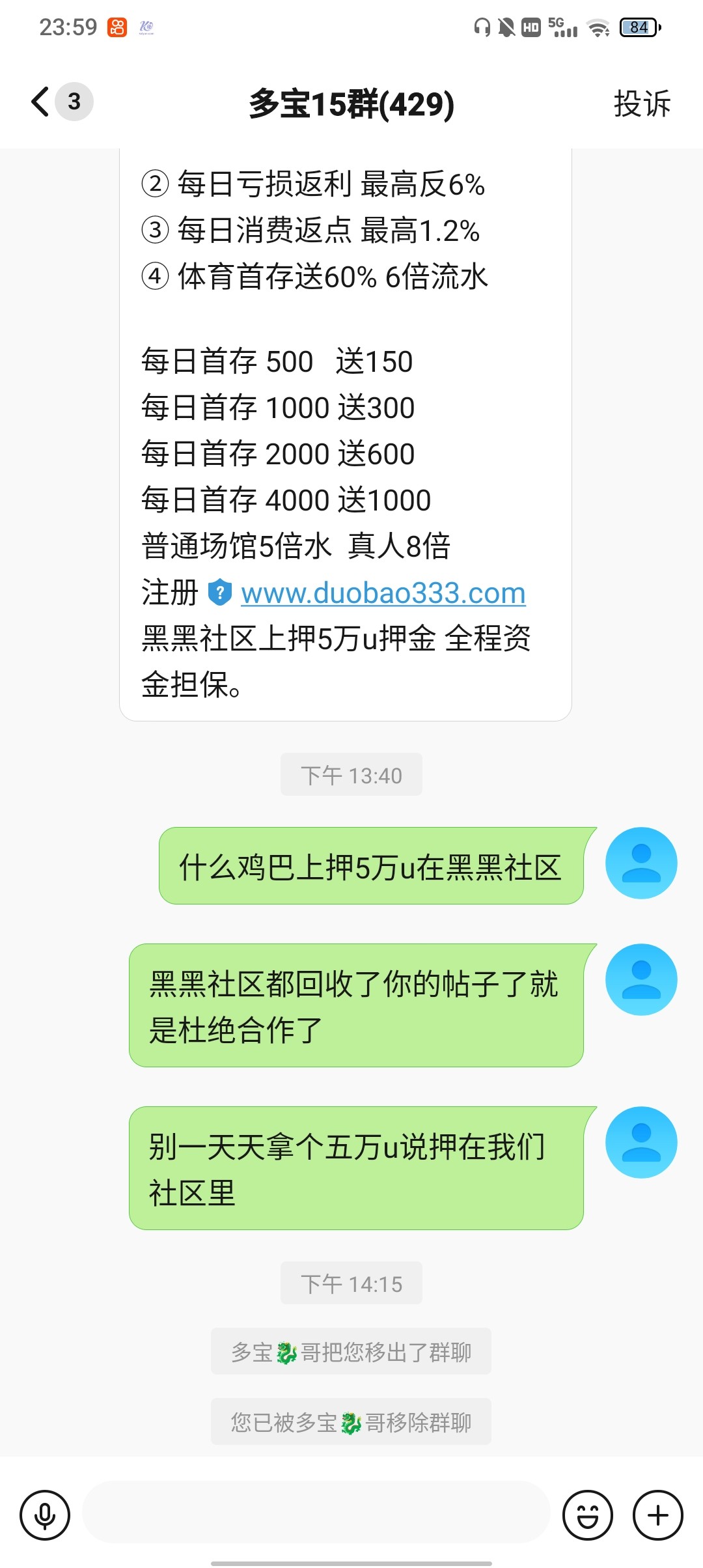Tap the voice input microphone icon

pos(45,1515)
